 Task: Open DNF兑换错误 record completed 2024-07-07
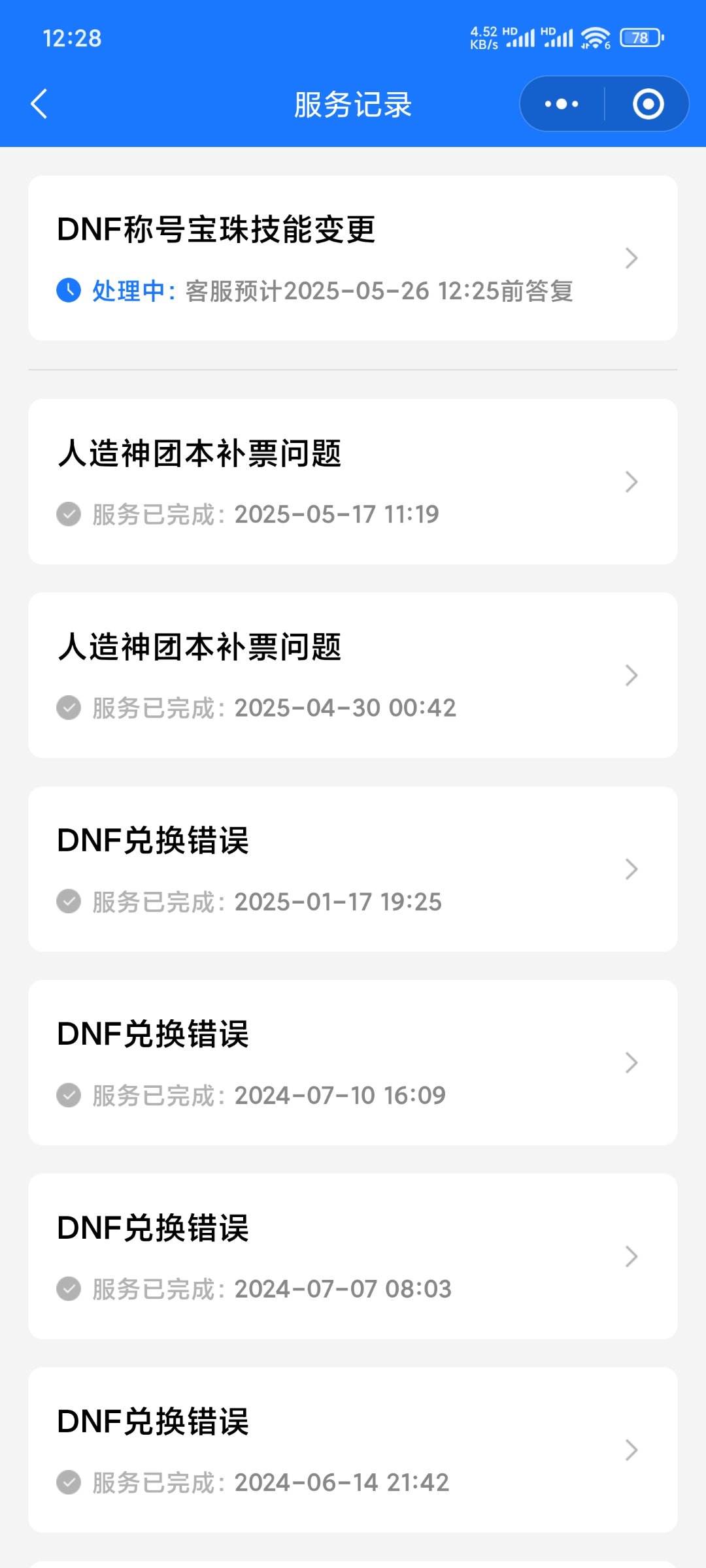coord(353,1256)
